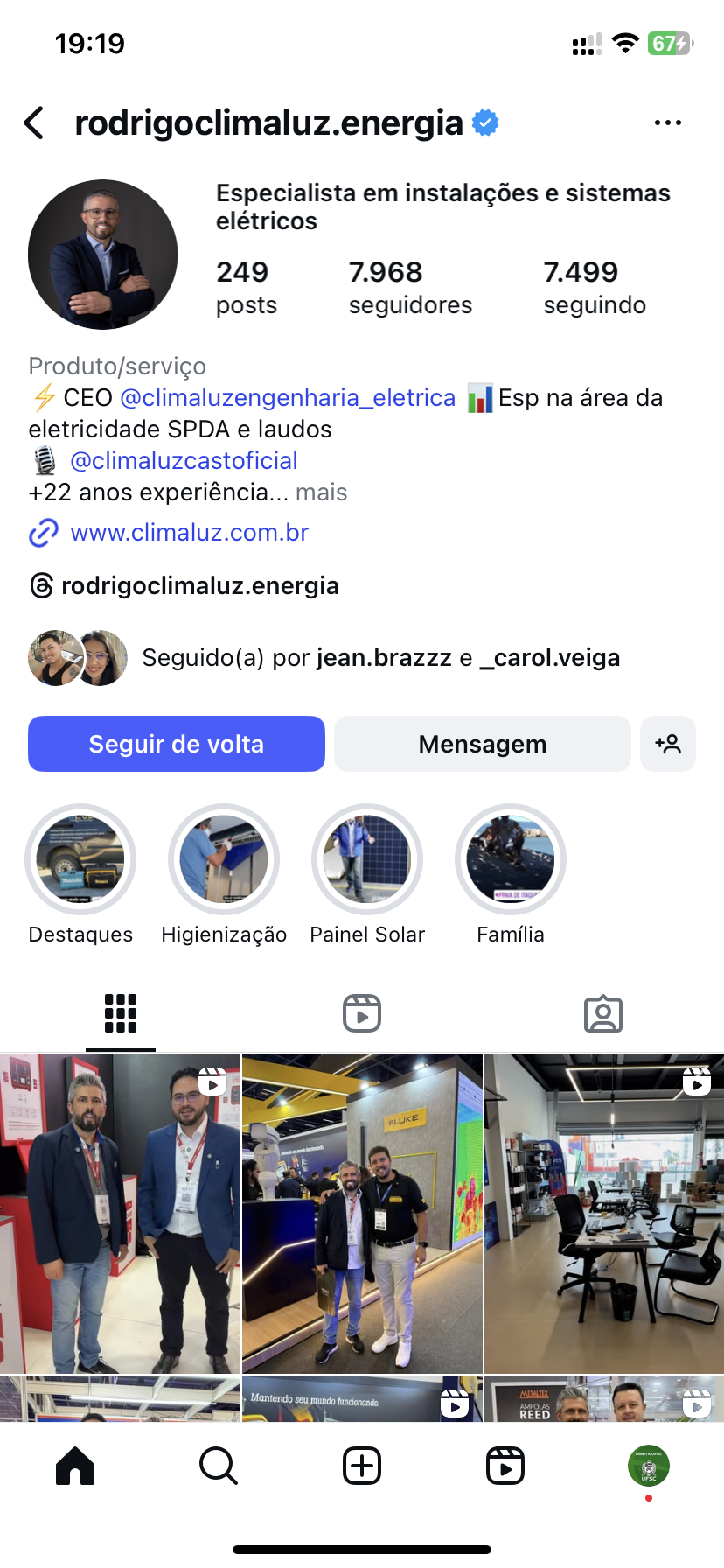Viewport: 724px width, 1568px height.
Task: Open the www.climaluz.com.br link
Action: [x=189, y=532]
